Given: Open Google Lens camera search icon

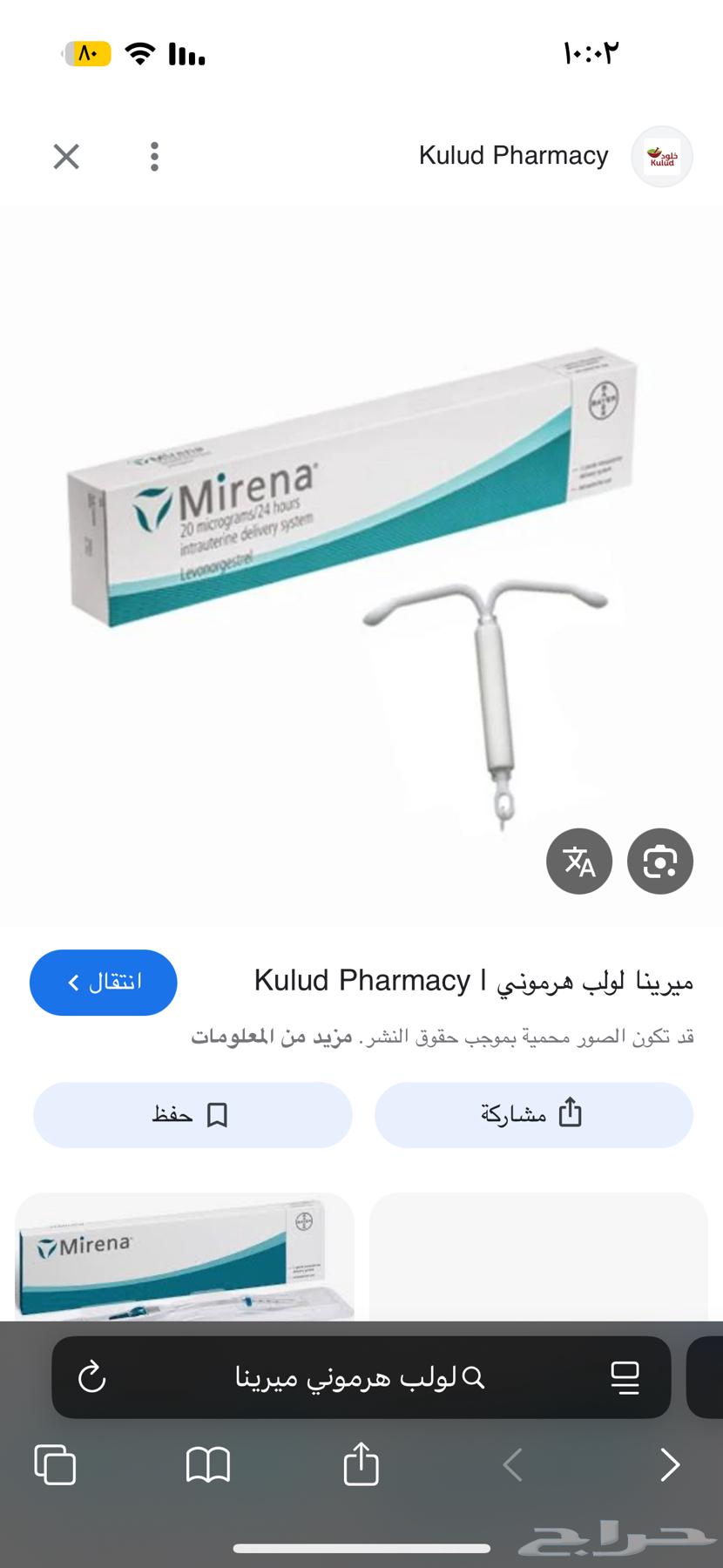Looking at the screenshot, I should click(659, 862).
